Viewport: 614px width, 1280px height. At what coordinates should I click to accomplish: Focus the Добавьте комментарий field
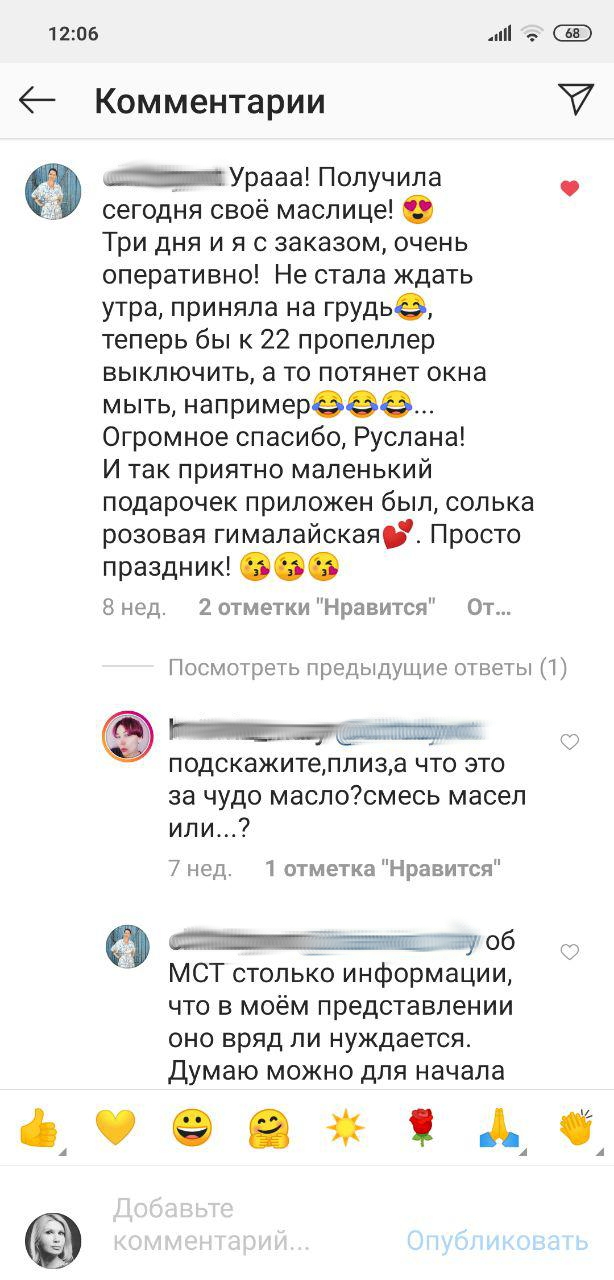pos(230,1225)
